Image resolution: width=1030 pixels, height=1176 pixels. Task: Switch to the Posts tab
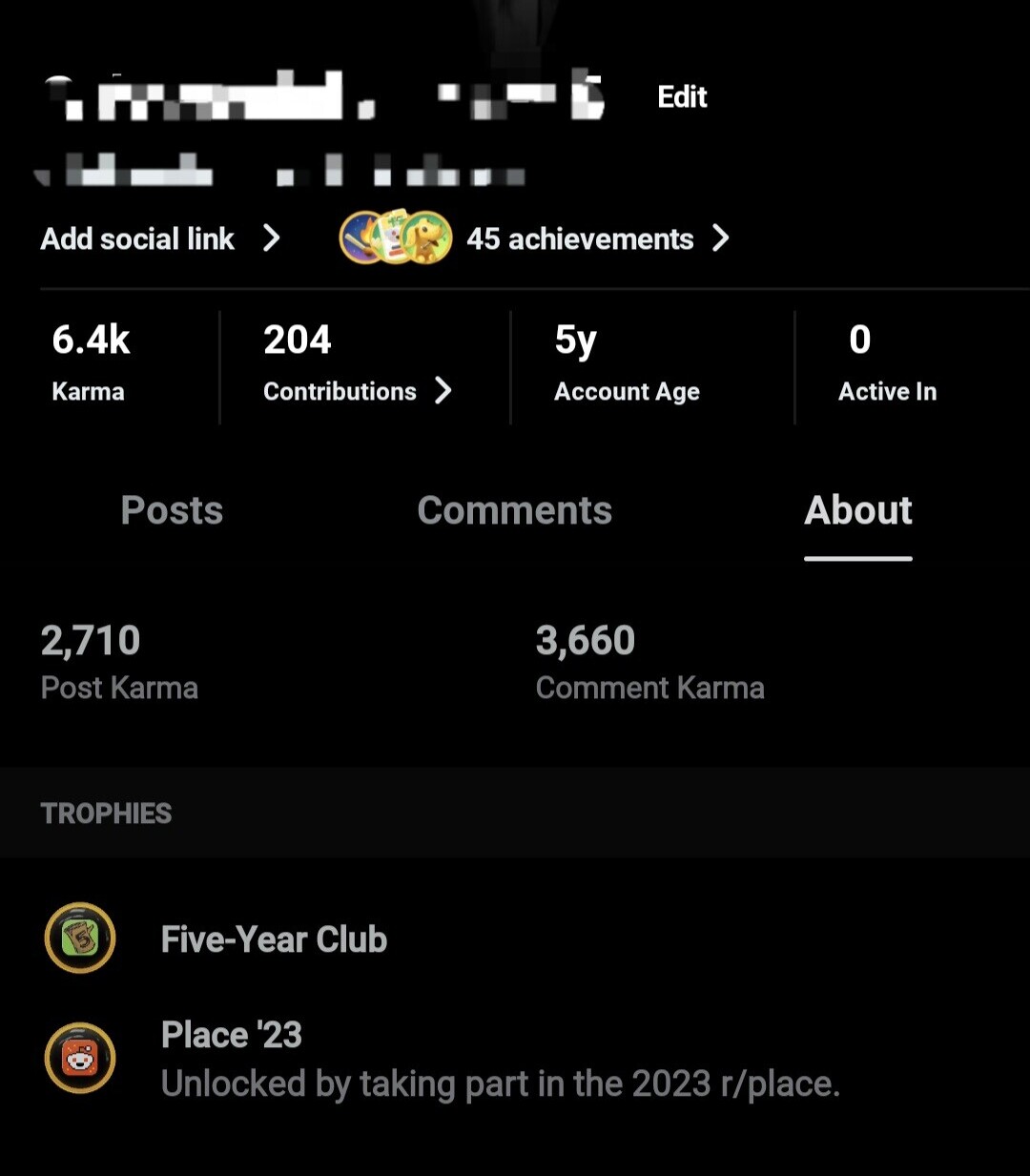pyautogui.click(x=172, y=510)
